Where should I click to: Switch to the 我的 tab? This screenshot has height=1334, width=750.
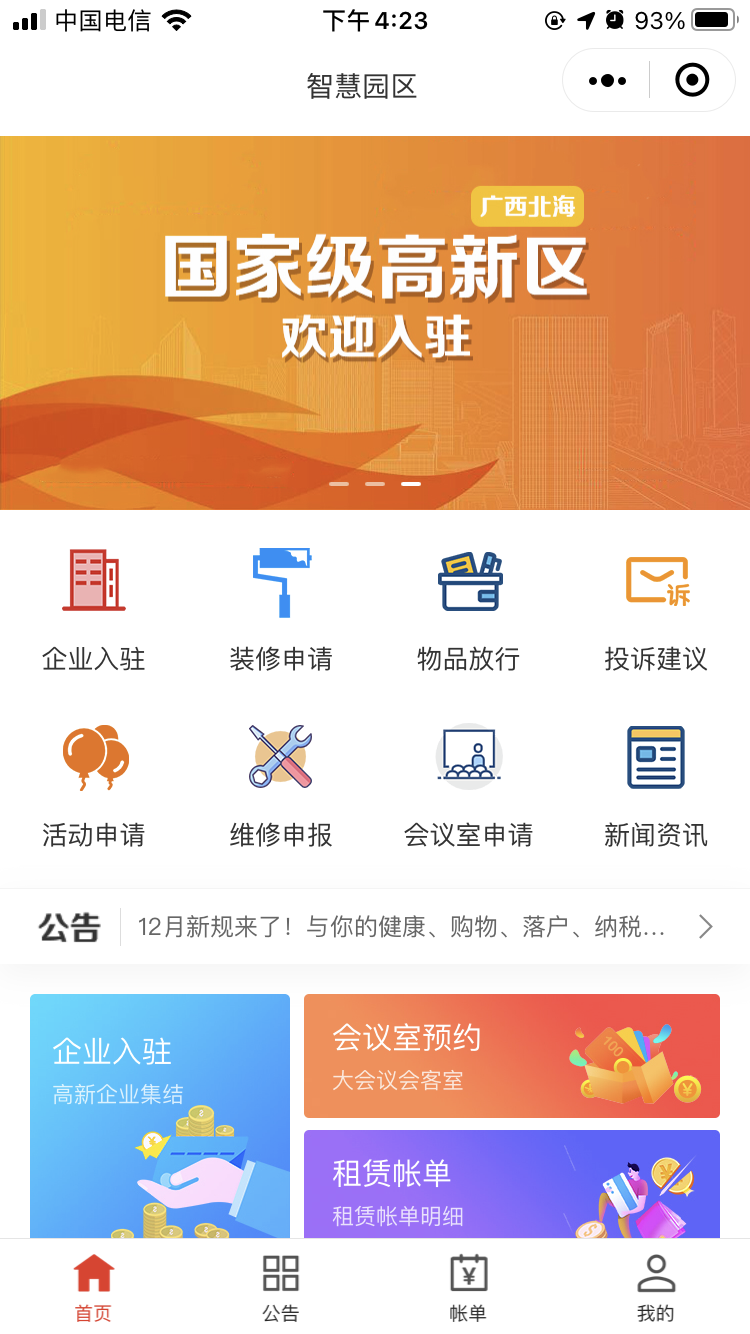[656, 1288]
